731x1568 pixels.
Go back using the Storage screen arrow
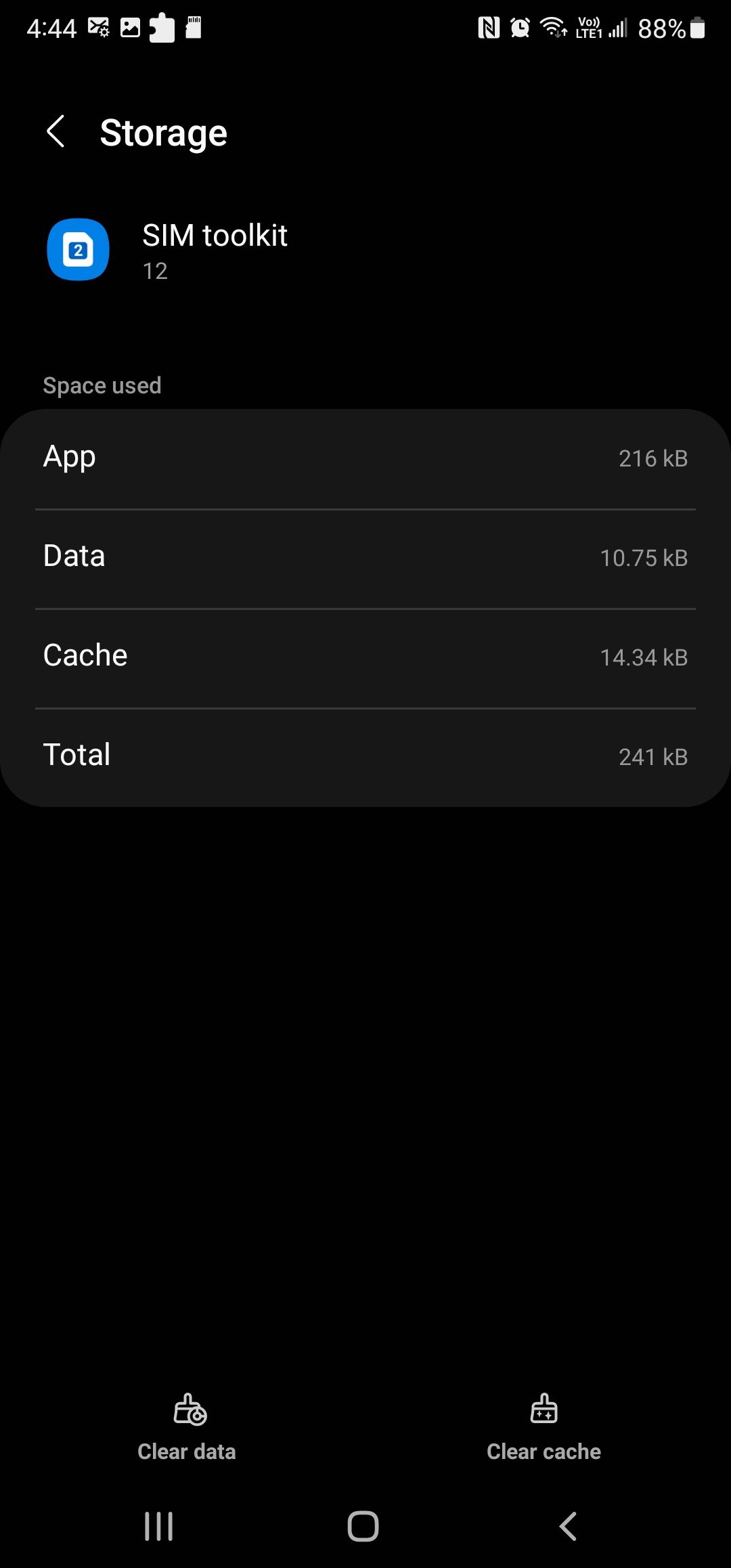click(x=56, y=131)
